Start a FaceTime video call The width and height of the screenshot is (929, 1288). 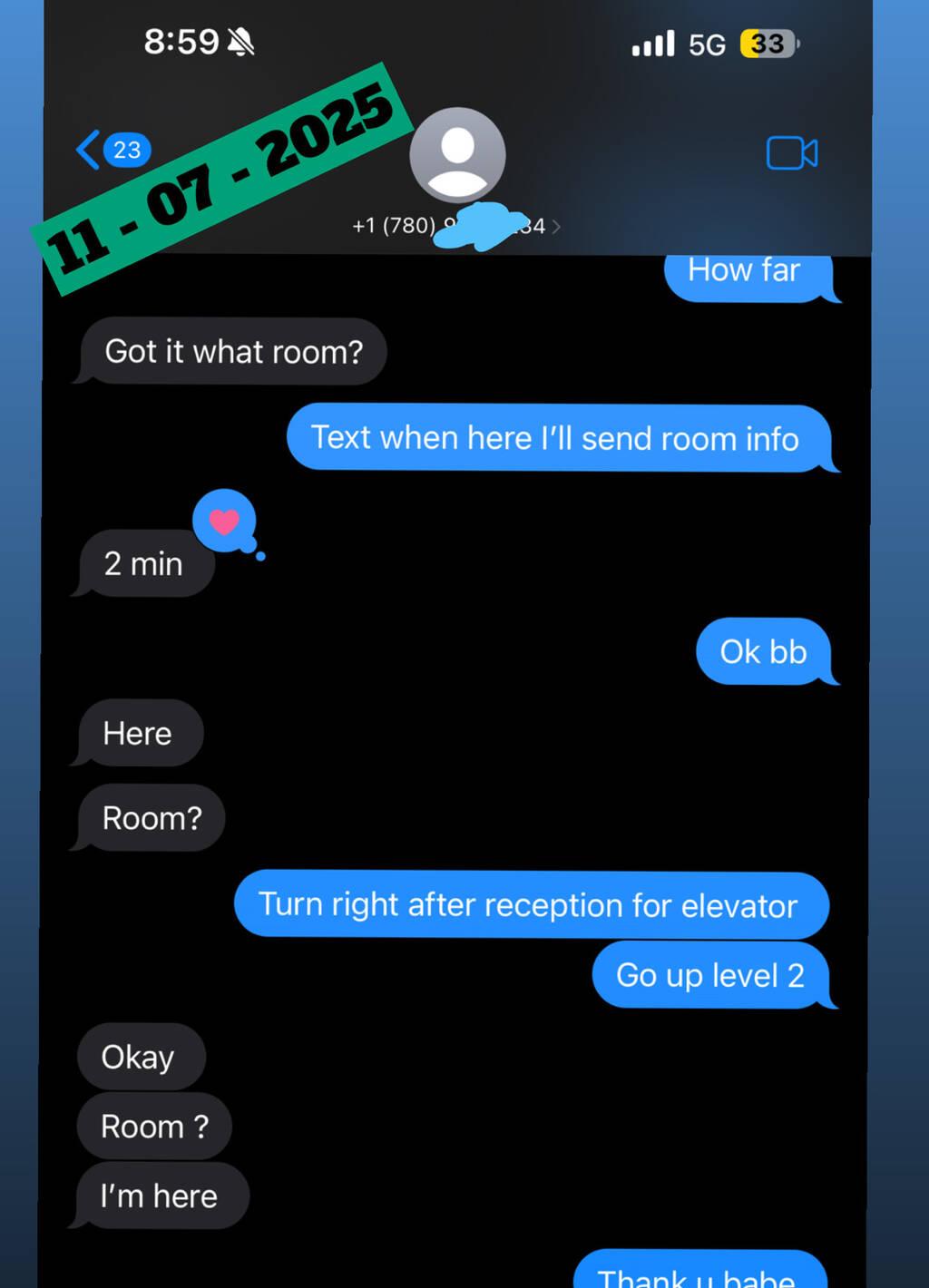(791, 153)
